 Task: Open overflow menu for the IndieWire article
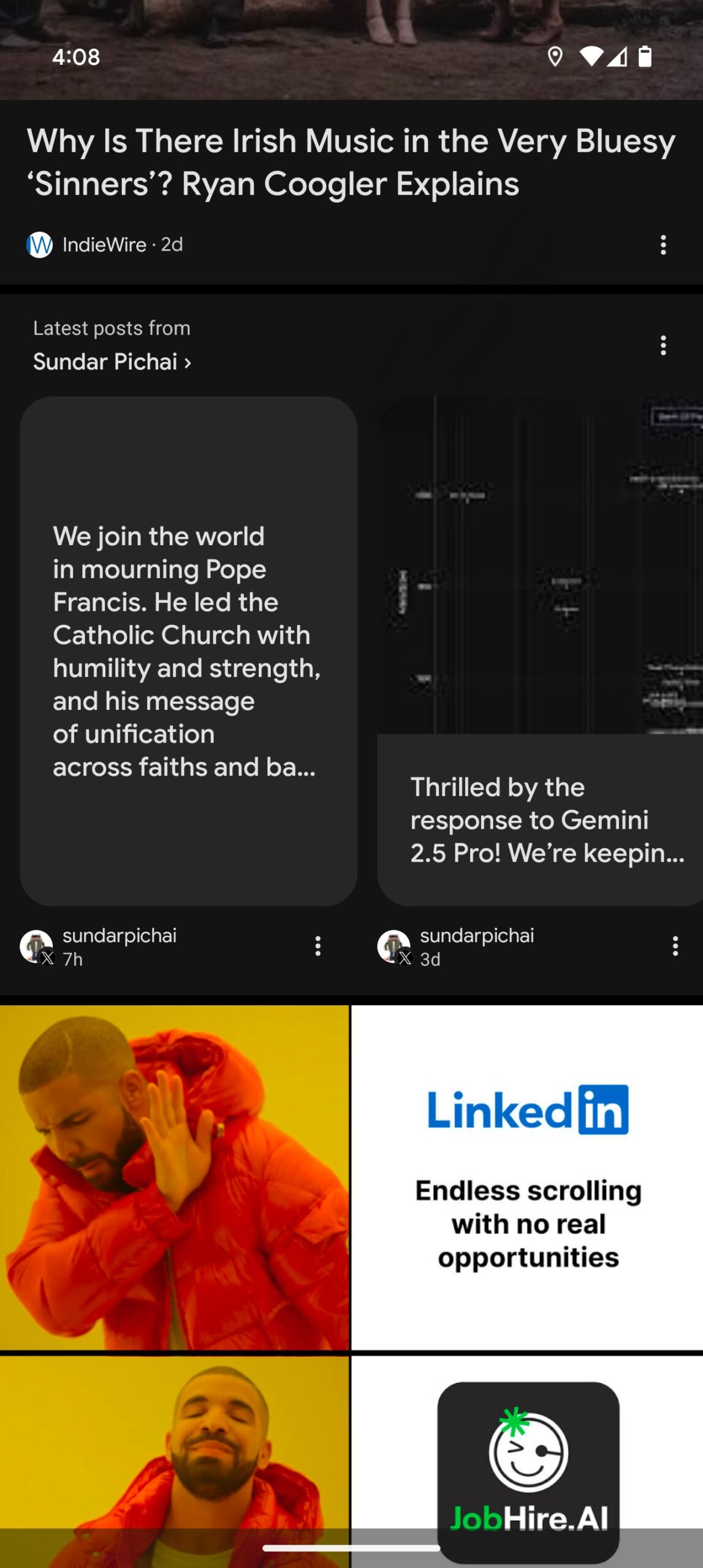(663, 245)
